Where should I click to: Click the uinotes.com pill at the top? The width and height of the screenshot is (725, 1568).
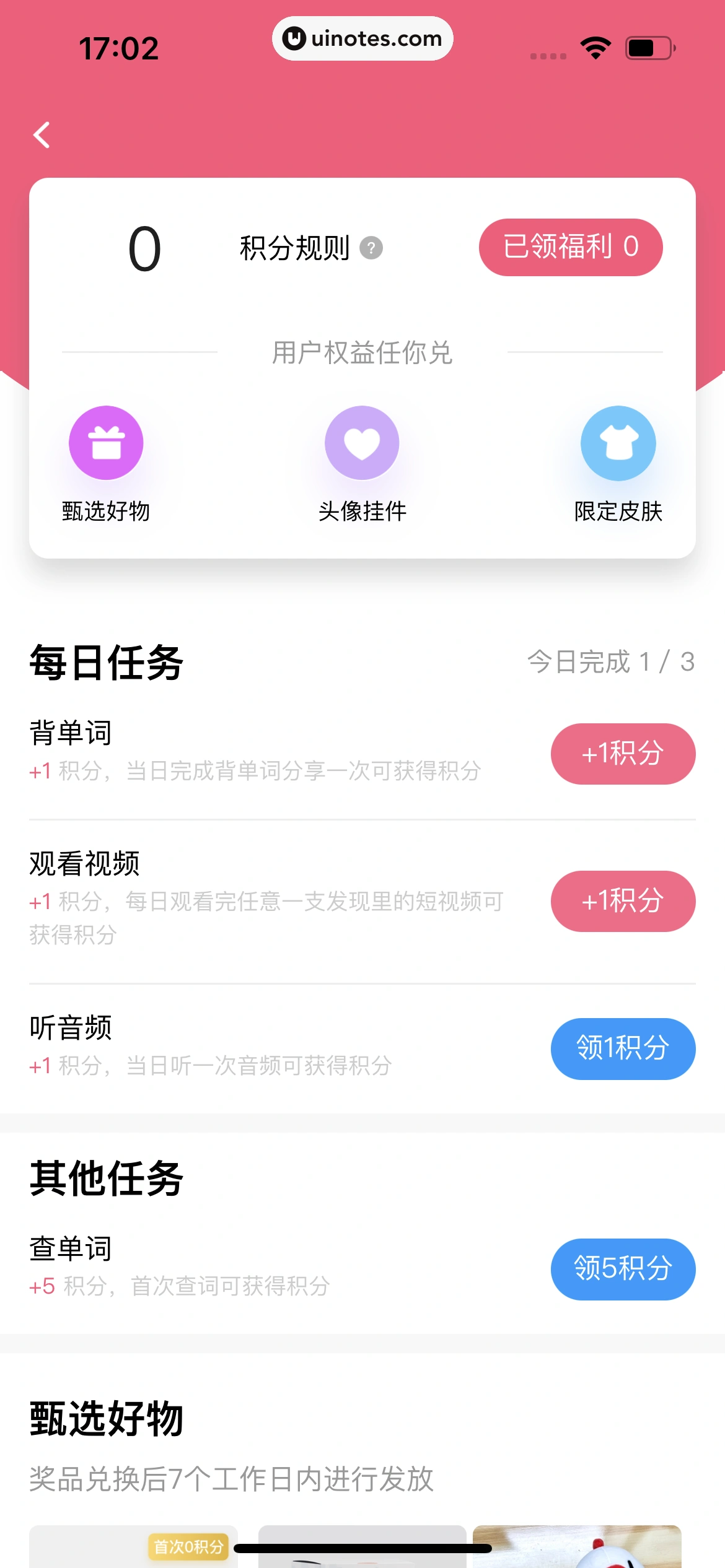coord(362,38)
